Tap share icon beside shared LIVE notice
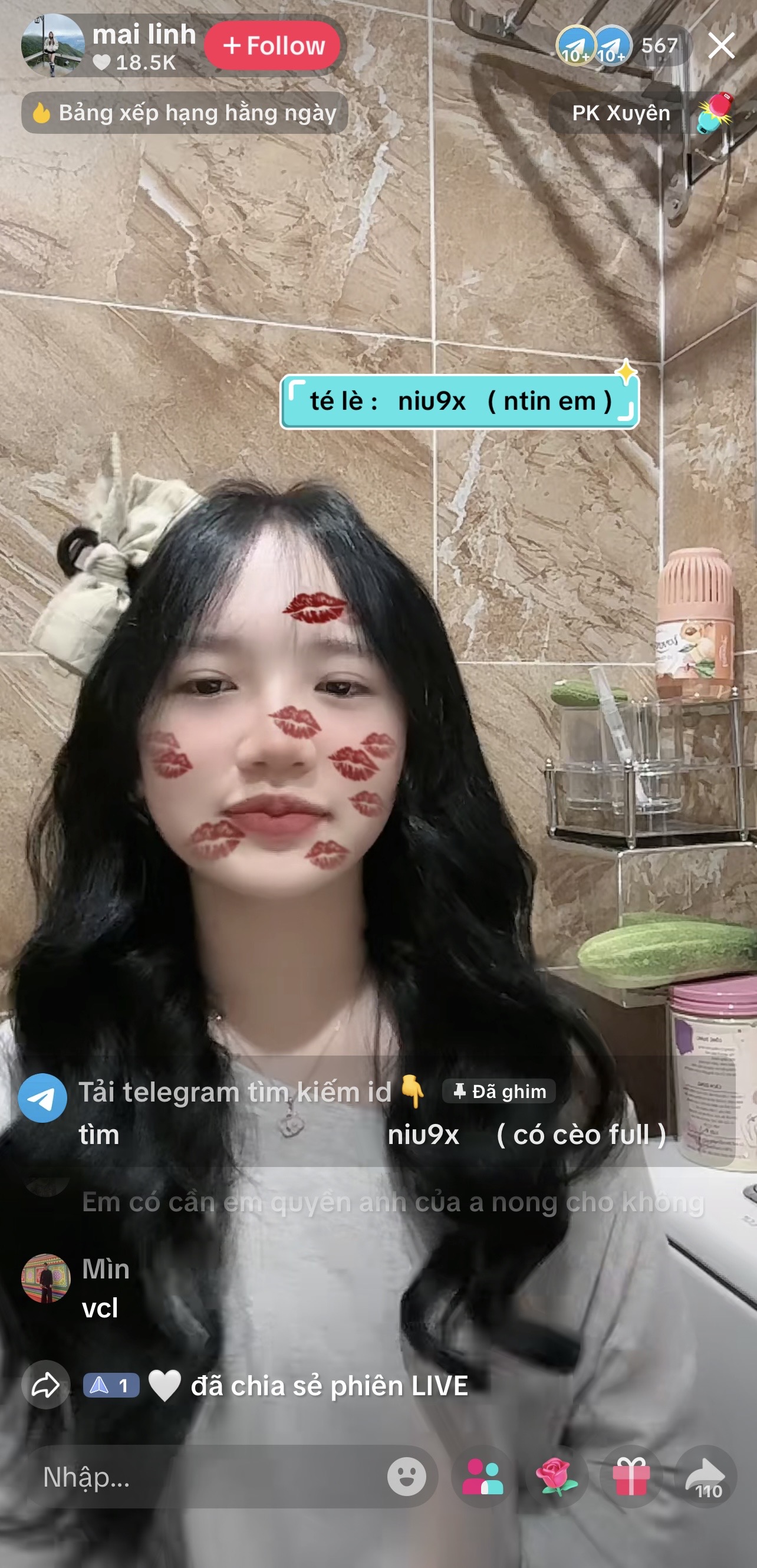This screenshot has width=757, height=1568. [x=45, y=1385]
